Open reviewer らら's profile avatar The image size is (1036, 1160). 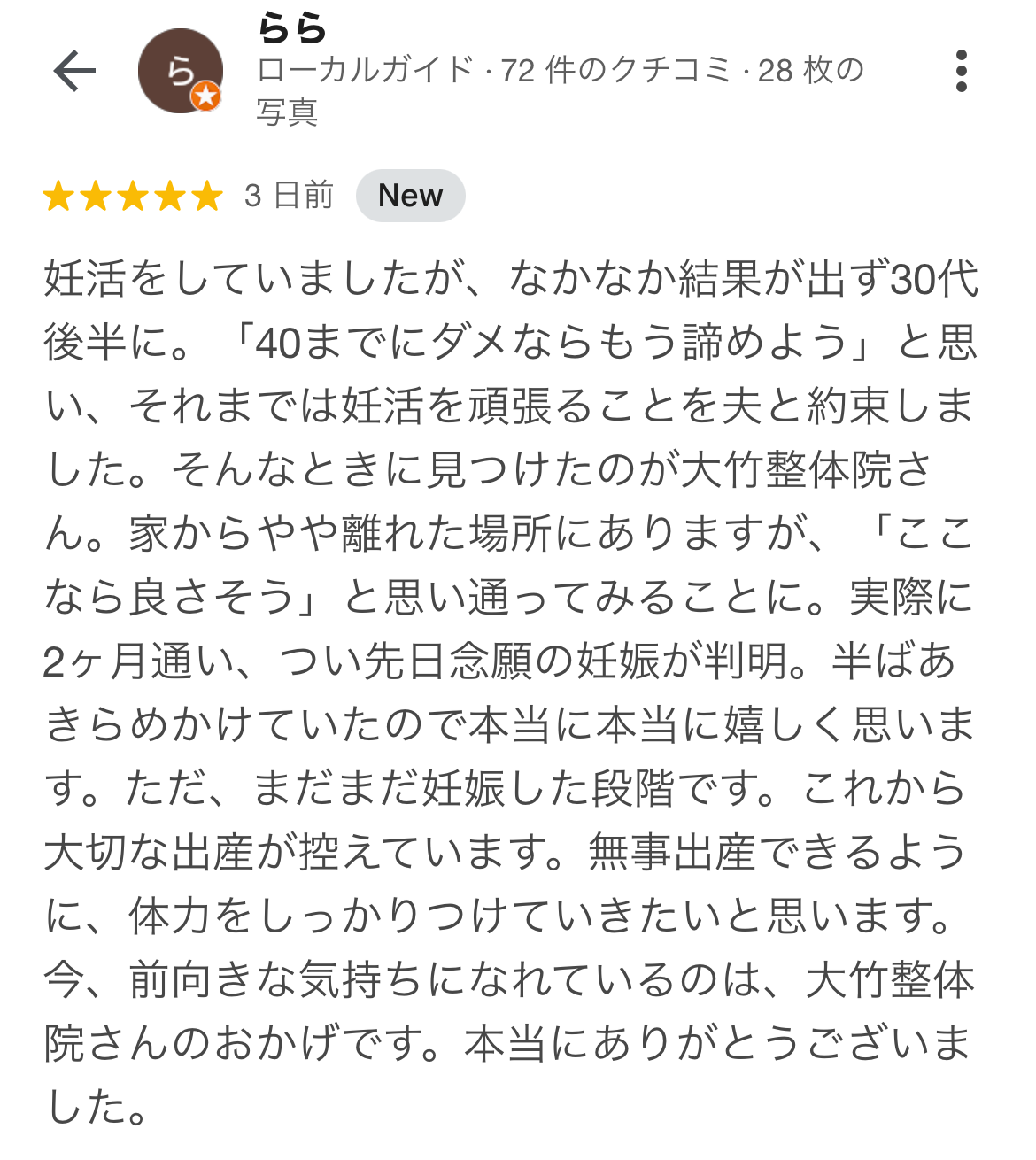click(181, 71)
